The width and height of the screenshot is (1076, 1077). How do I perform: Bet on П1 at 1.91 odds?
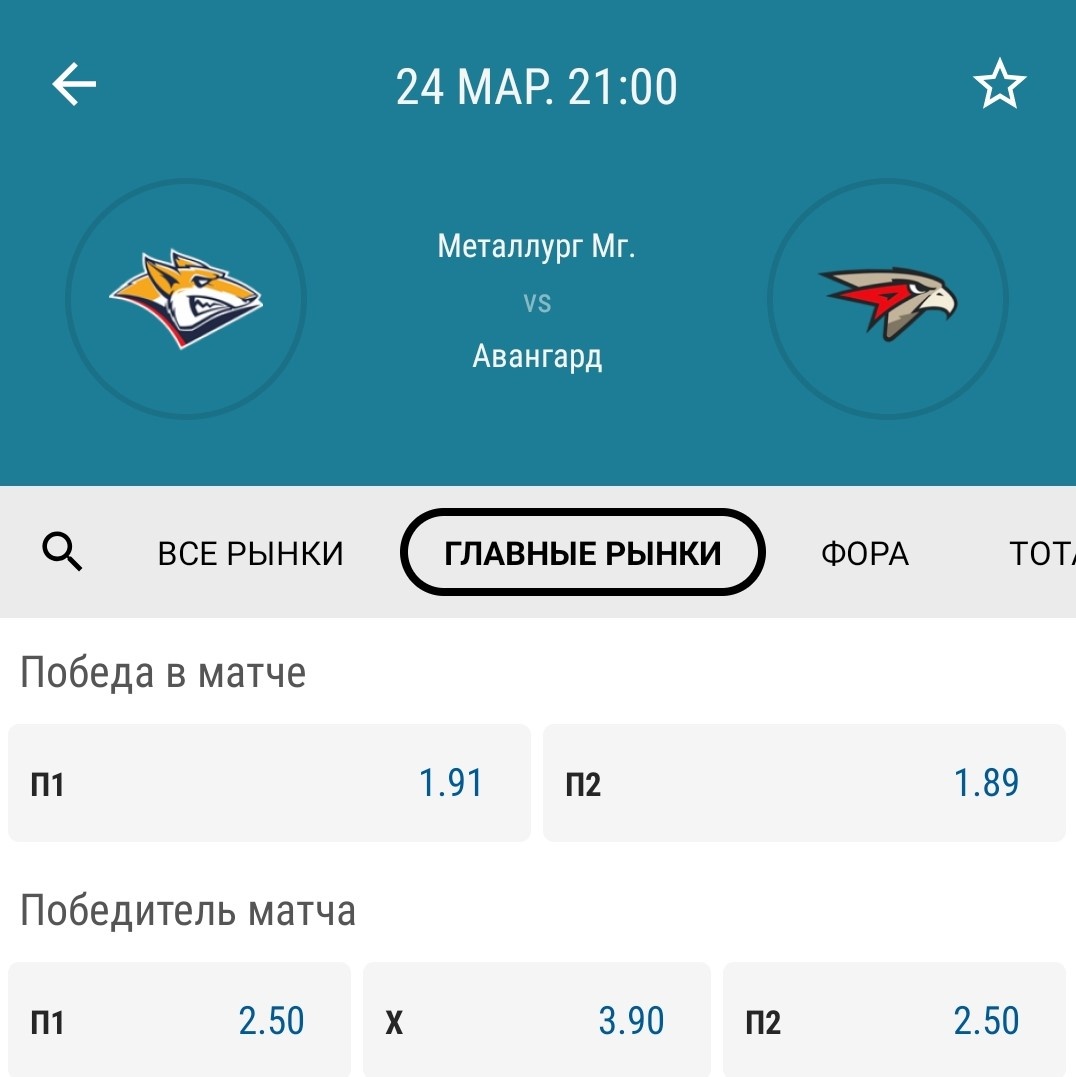[x=269, y=783]
